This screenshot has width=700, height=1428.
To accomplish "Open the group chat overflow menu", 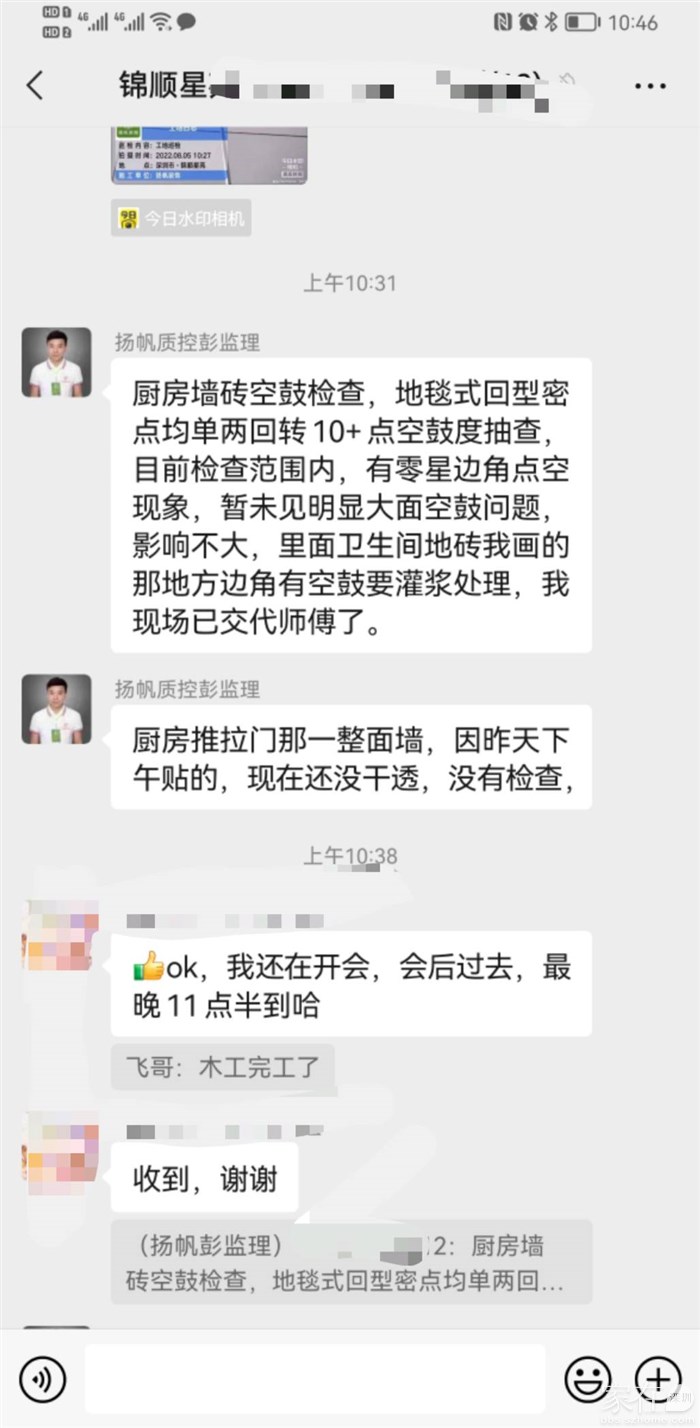I will 650,86.
